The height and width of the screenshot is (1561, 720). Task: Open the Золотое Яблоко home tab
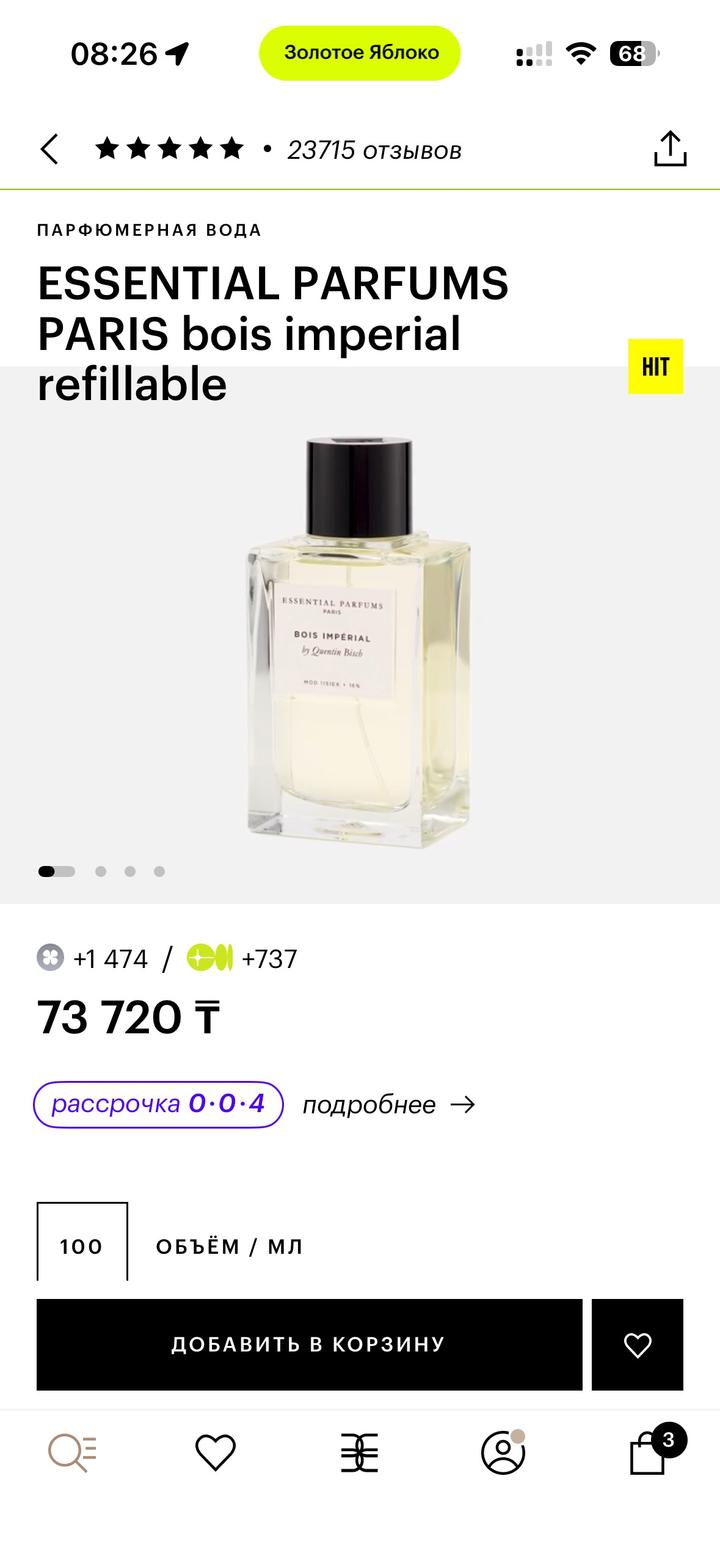click(359, 1453)
